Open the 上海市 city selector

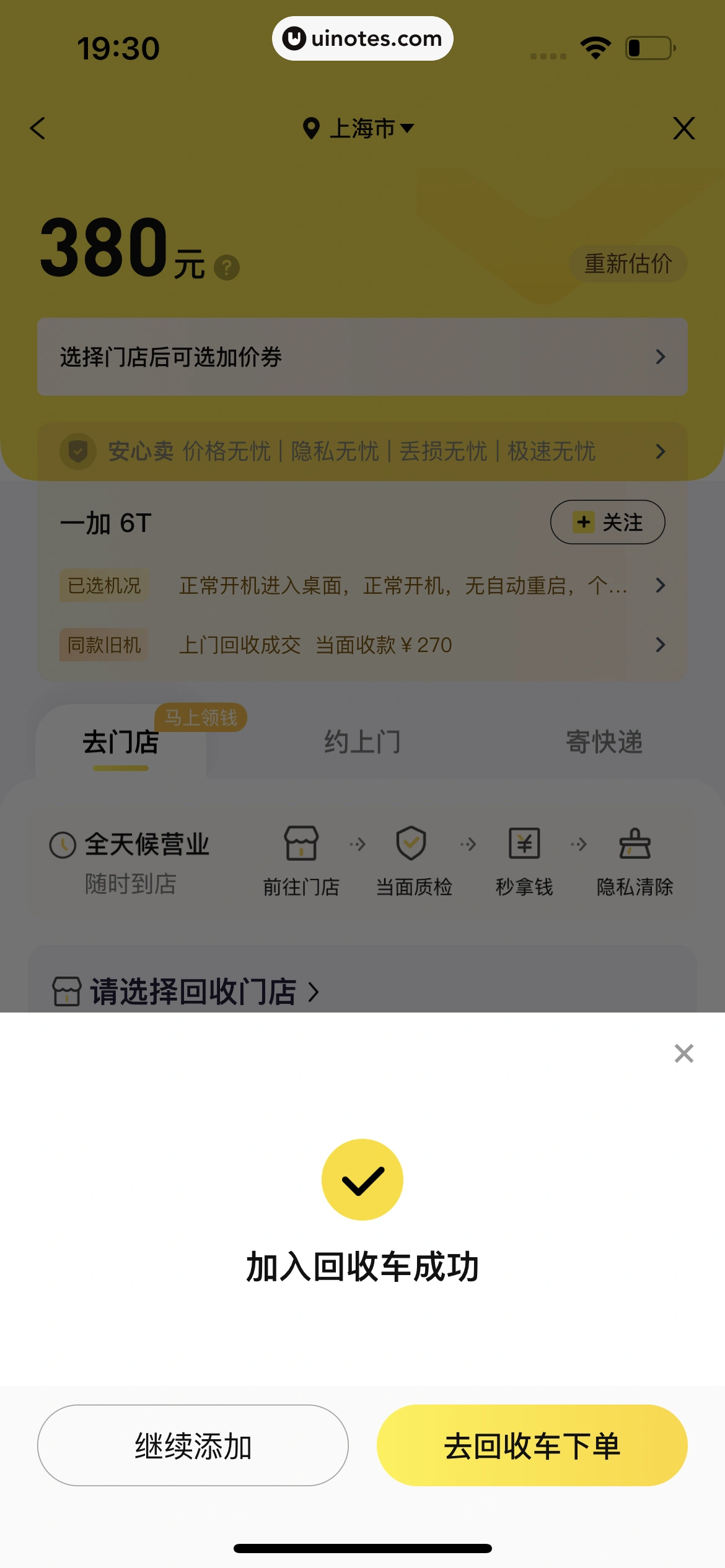click(x=359, y=128)
